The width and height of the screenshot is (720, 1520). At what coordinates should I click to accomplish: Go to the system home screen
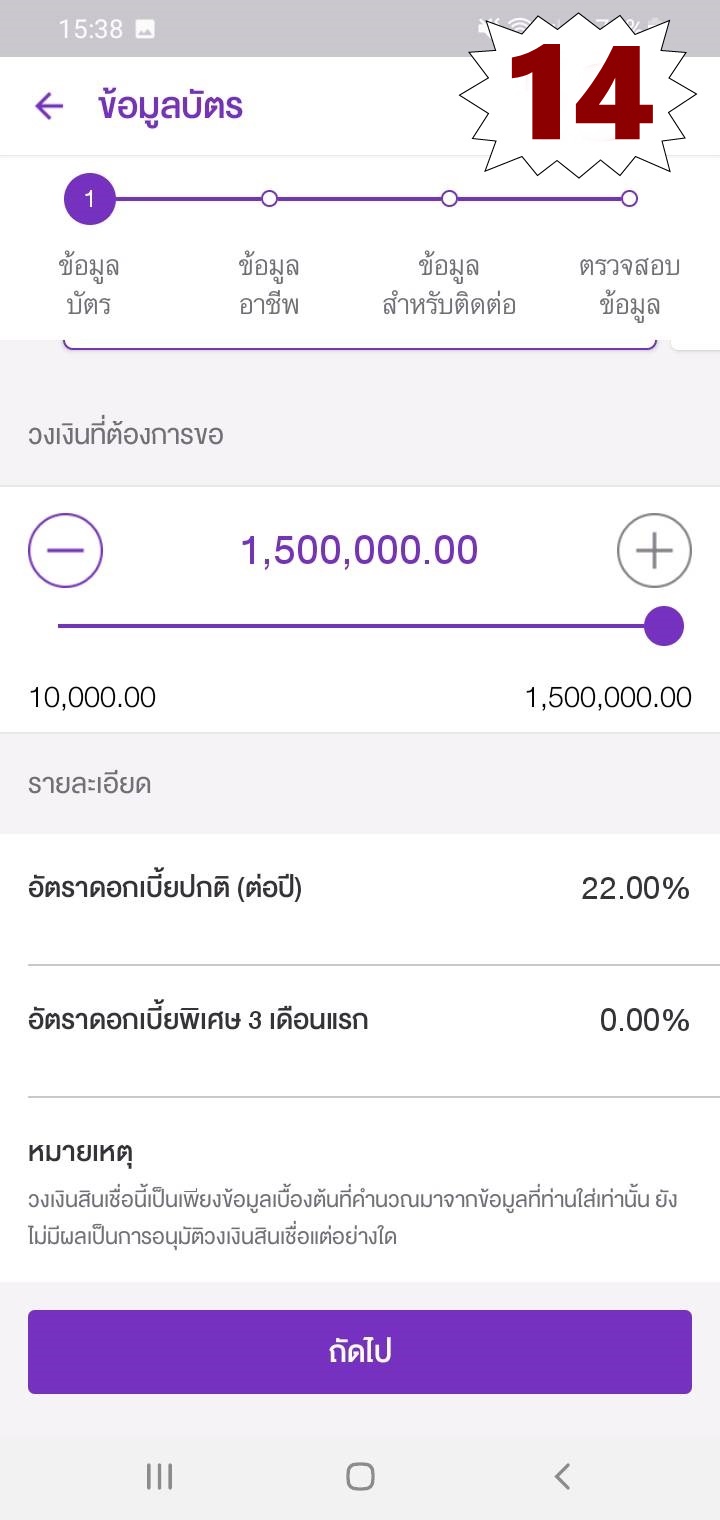point(360,1476)
